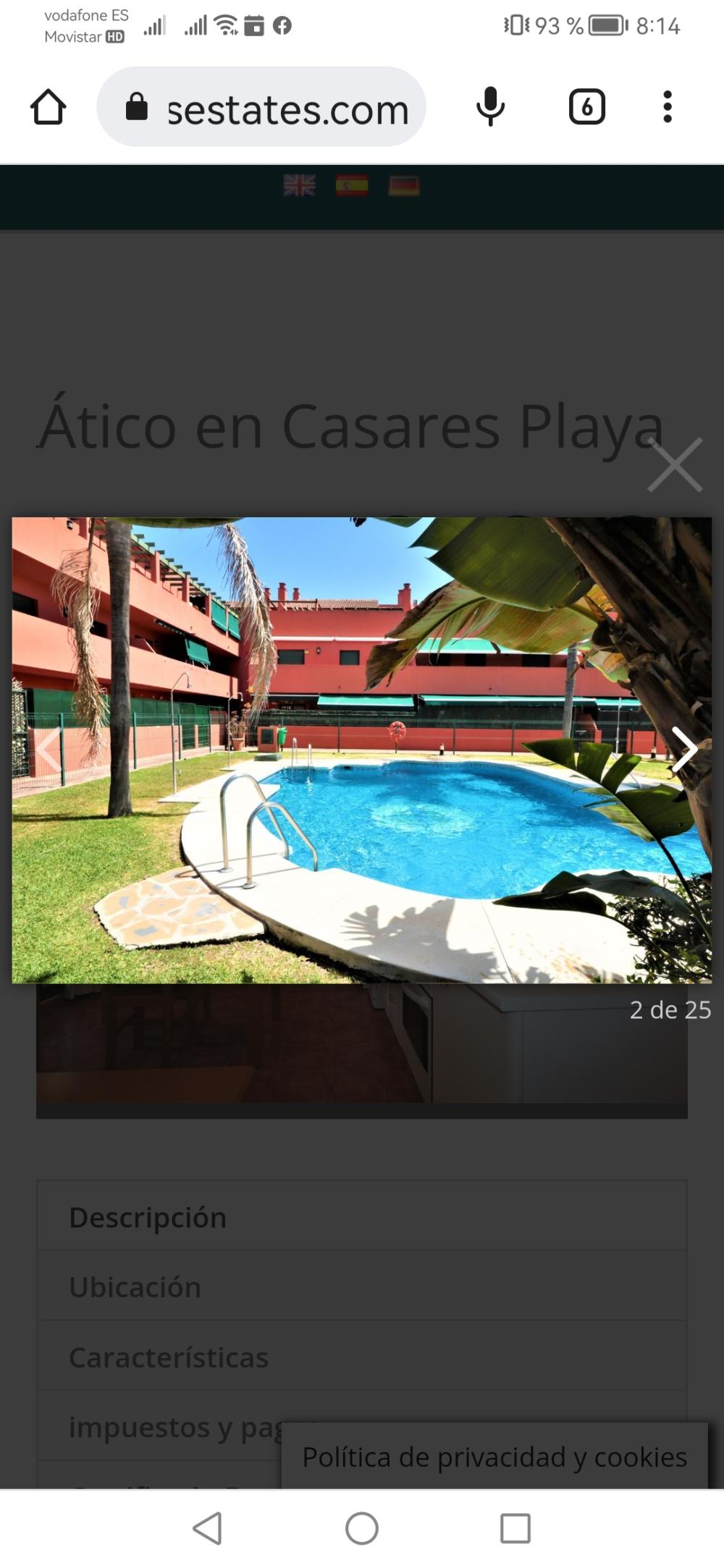Go to the previous gallery photo

(49, 750)
